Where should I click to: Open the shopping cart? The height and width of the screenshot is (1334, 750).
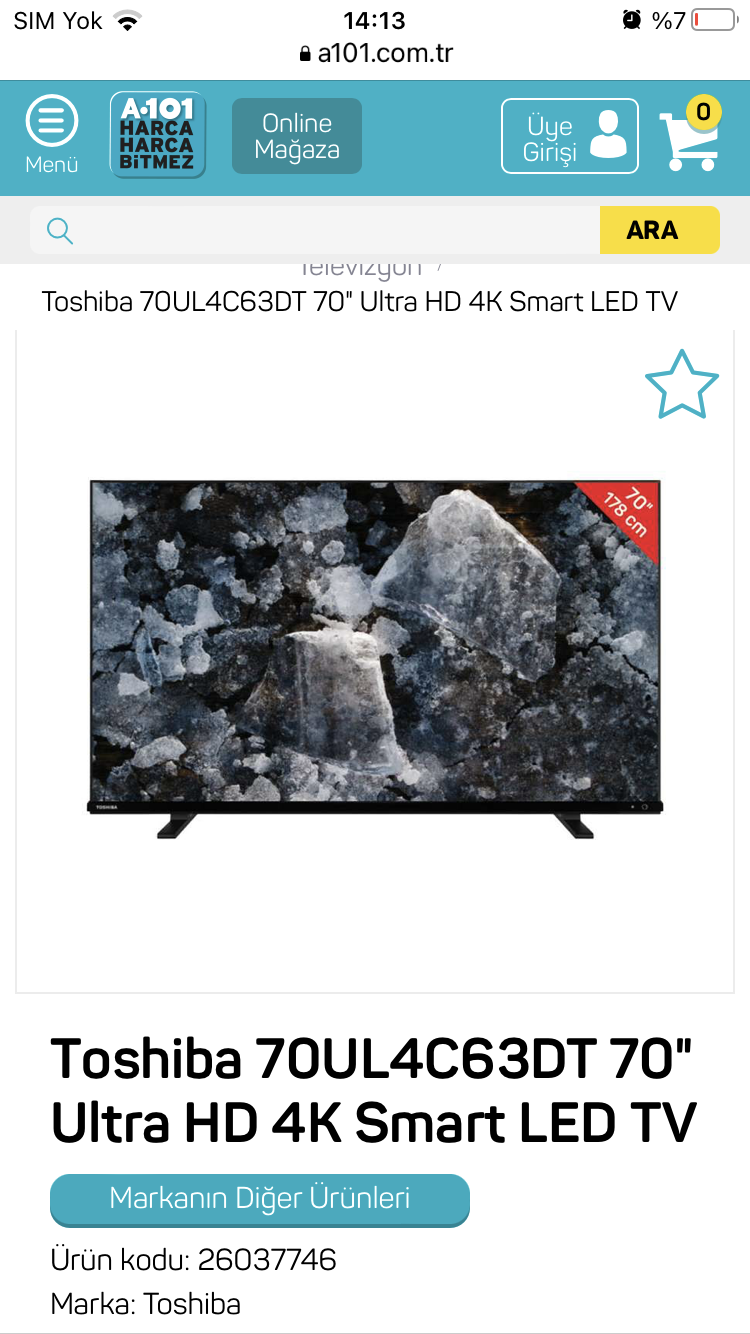click(x=691, y=136)
